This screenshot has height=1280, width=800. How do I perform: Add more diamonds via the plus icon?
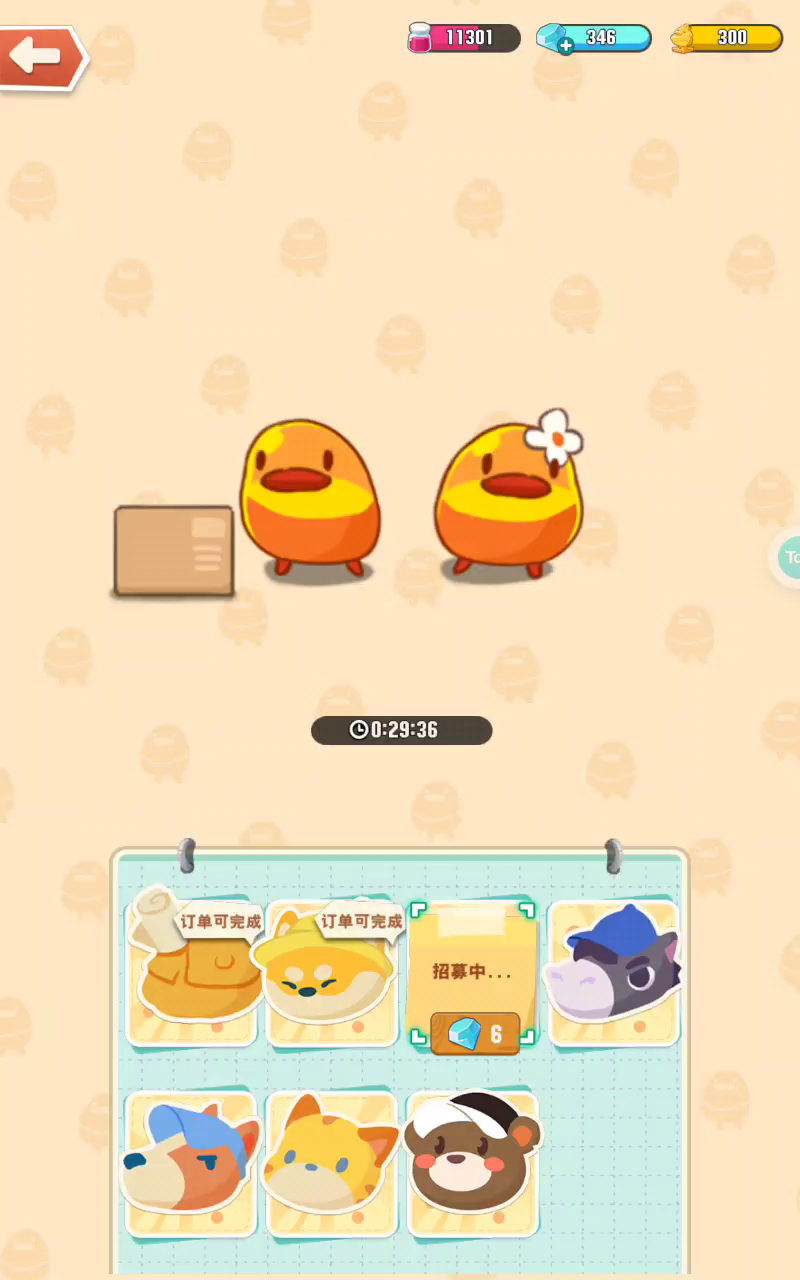point(565,46)
